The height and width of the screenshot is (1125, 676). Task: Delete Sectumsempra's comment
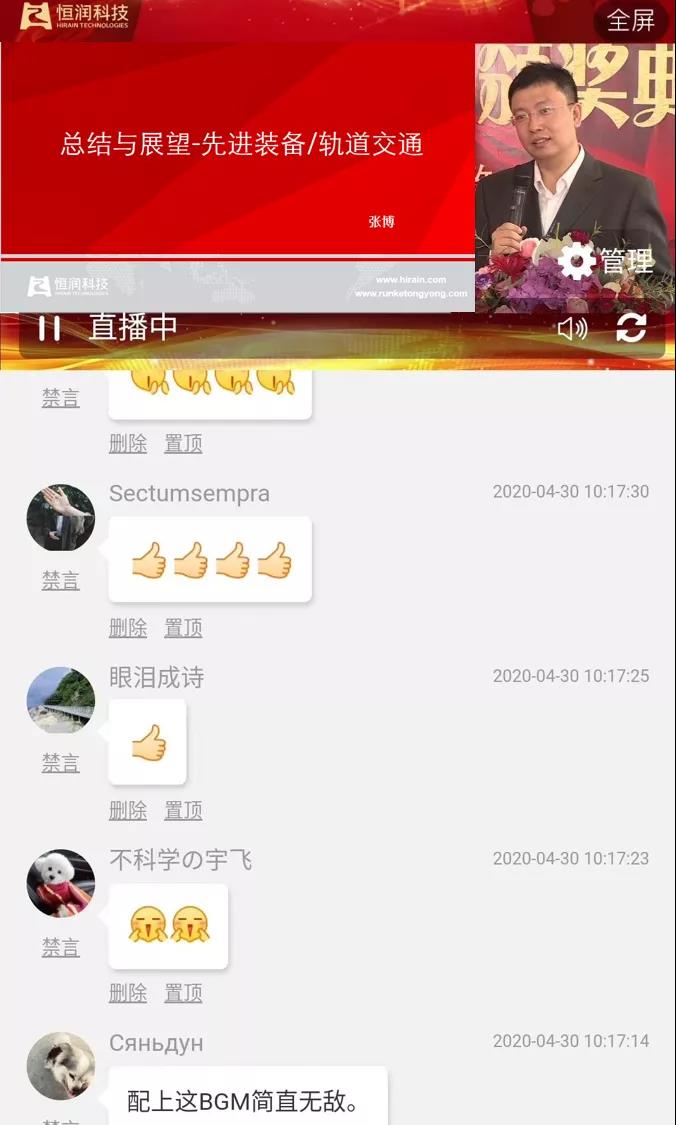128,628
